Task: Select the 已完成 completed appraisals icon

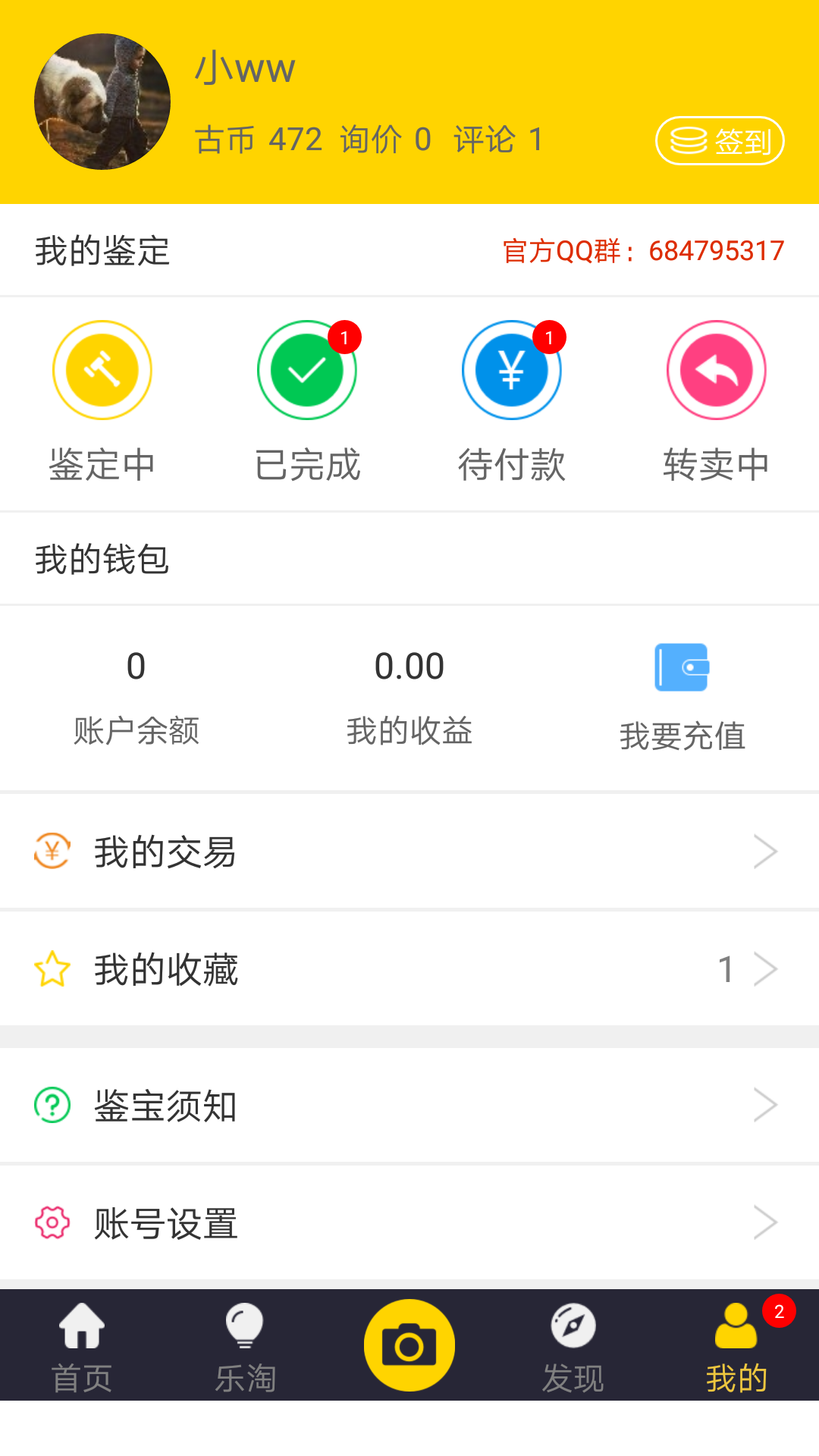Action: [x=307, y=370]
